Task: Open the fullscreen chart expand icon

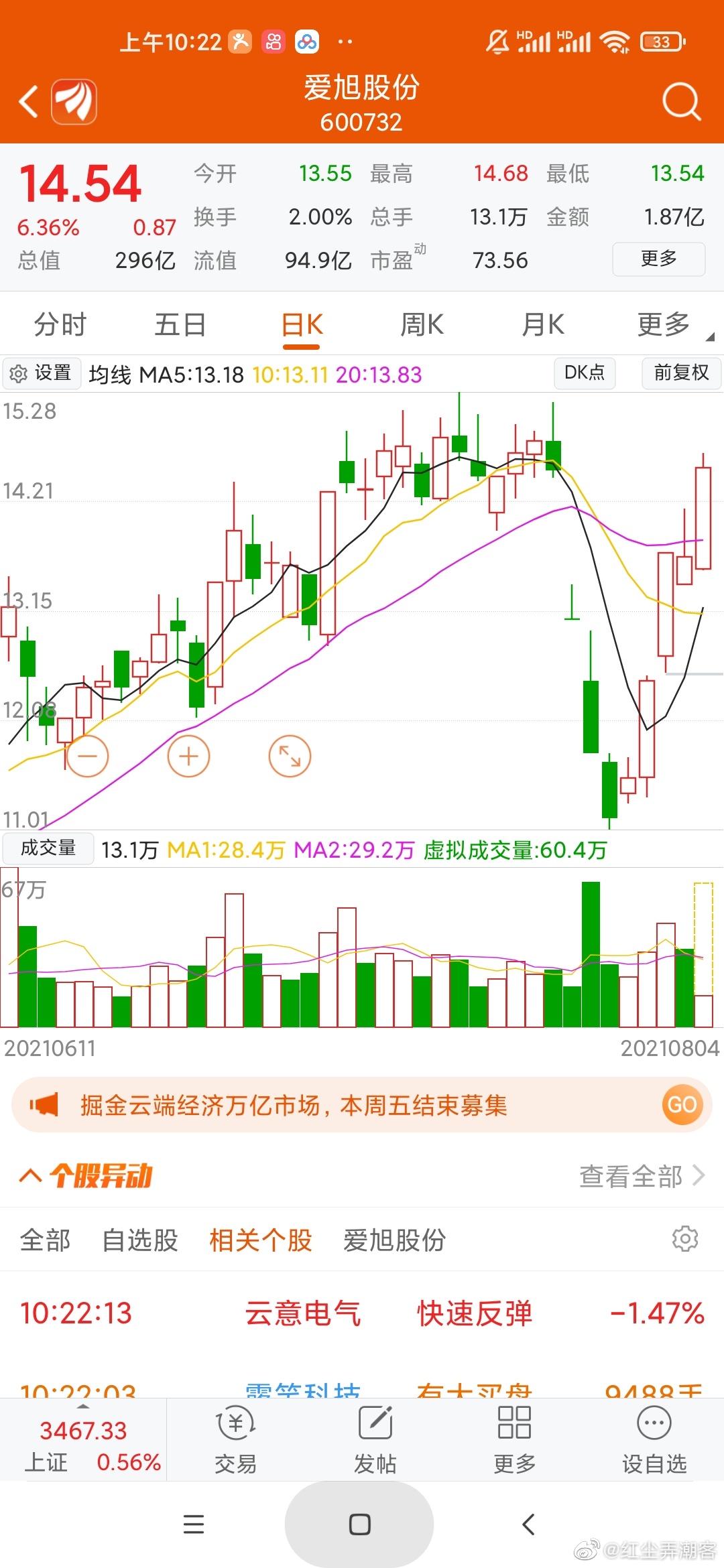Action: pyautogui.click(x=289, y=756)
